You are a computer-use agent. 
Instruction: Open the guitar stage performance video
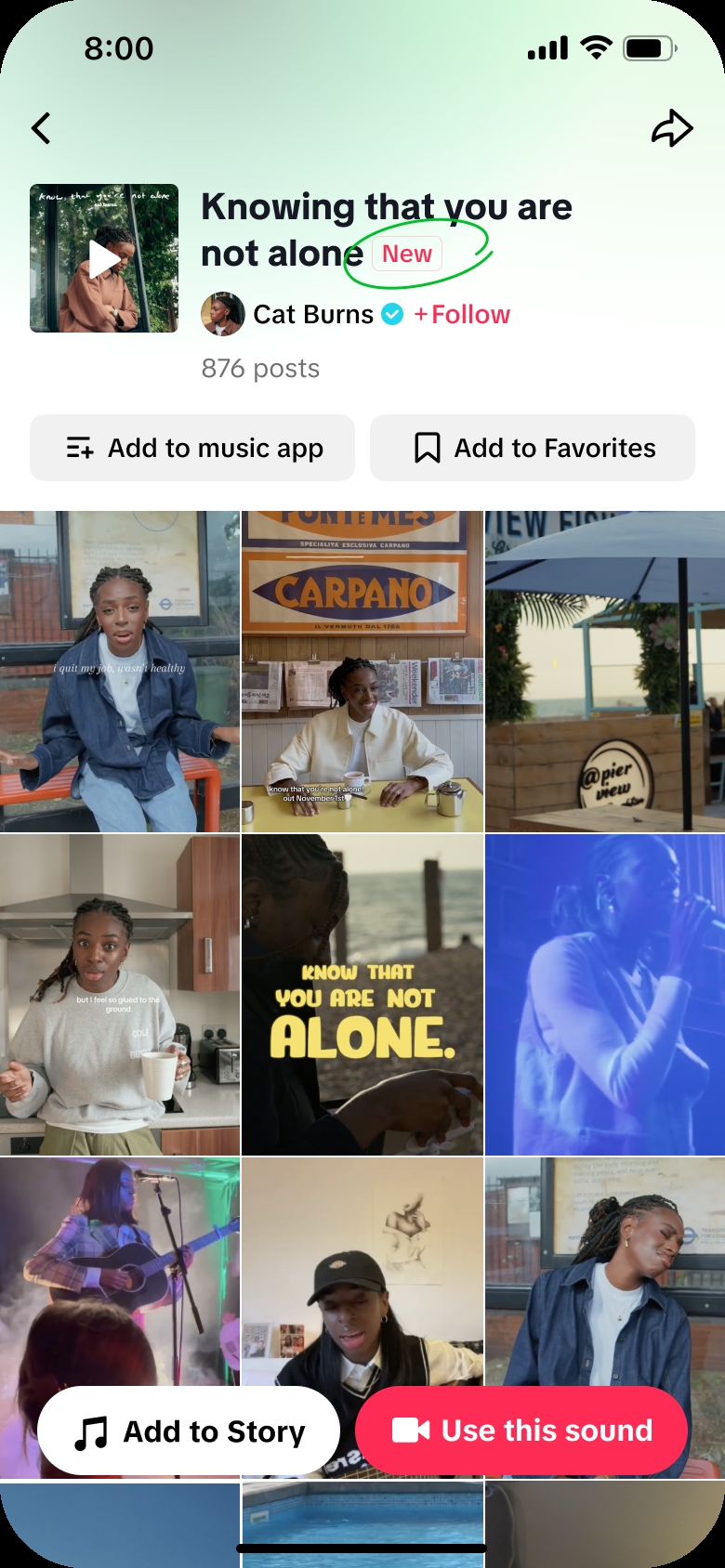(x=119, y=1282)
